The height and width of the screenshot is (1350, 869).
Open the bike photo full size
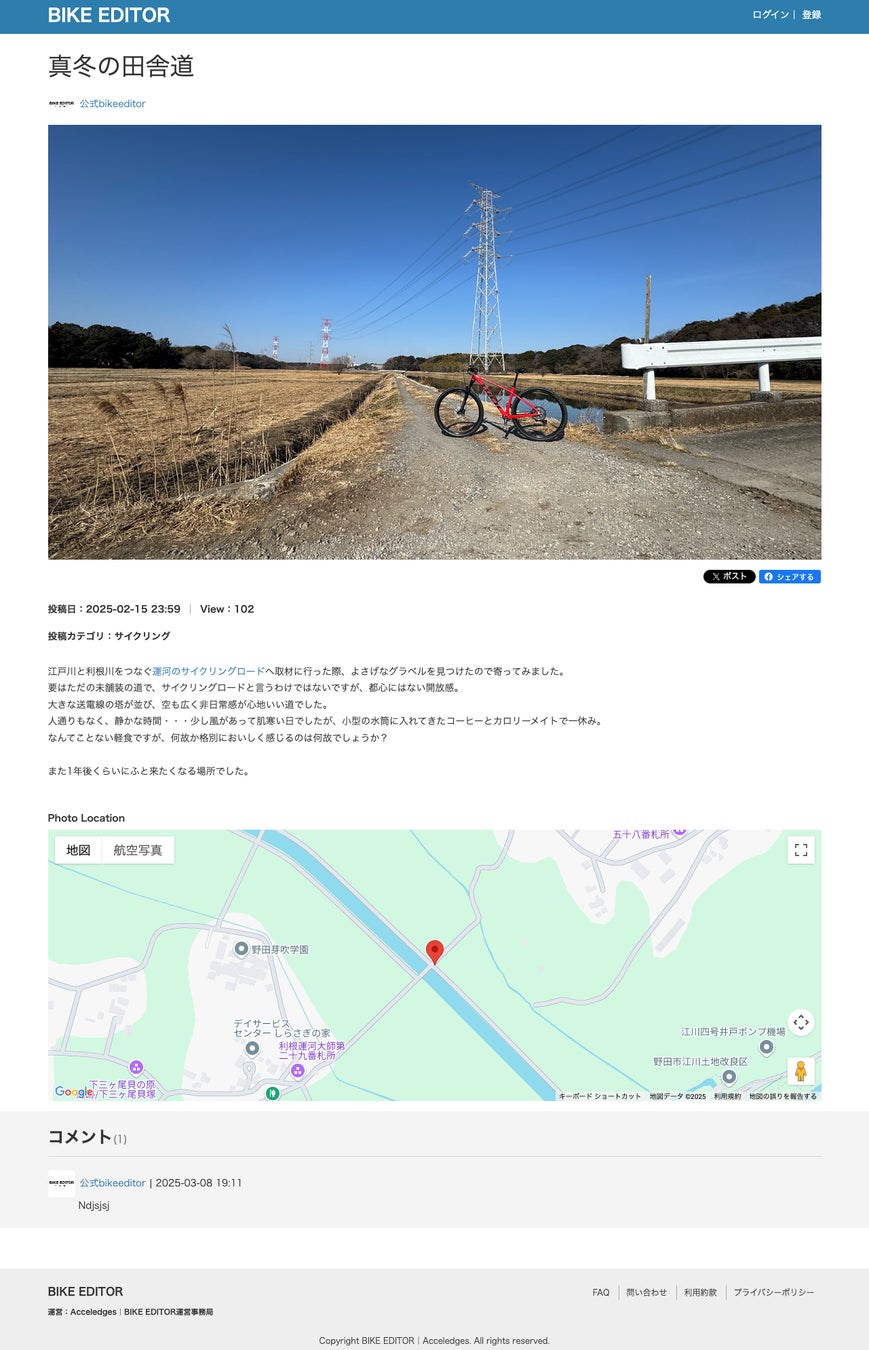click(x=434, y=341)
